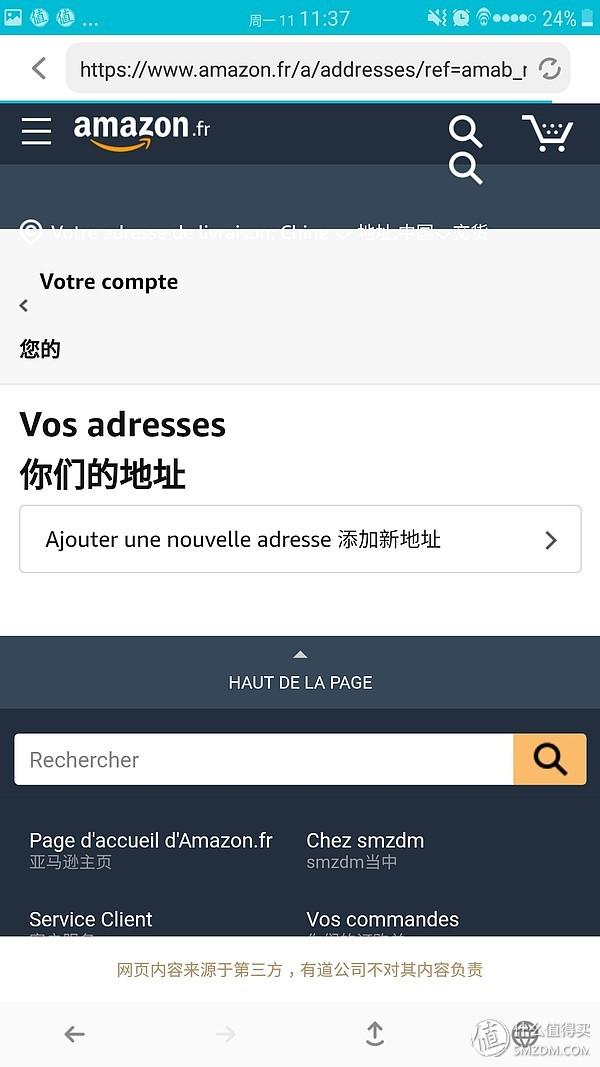Screen dimensions: 600x1067
Task: Share the page with the upload icon
Action: (x=375, y=1034)
